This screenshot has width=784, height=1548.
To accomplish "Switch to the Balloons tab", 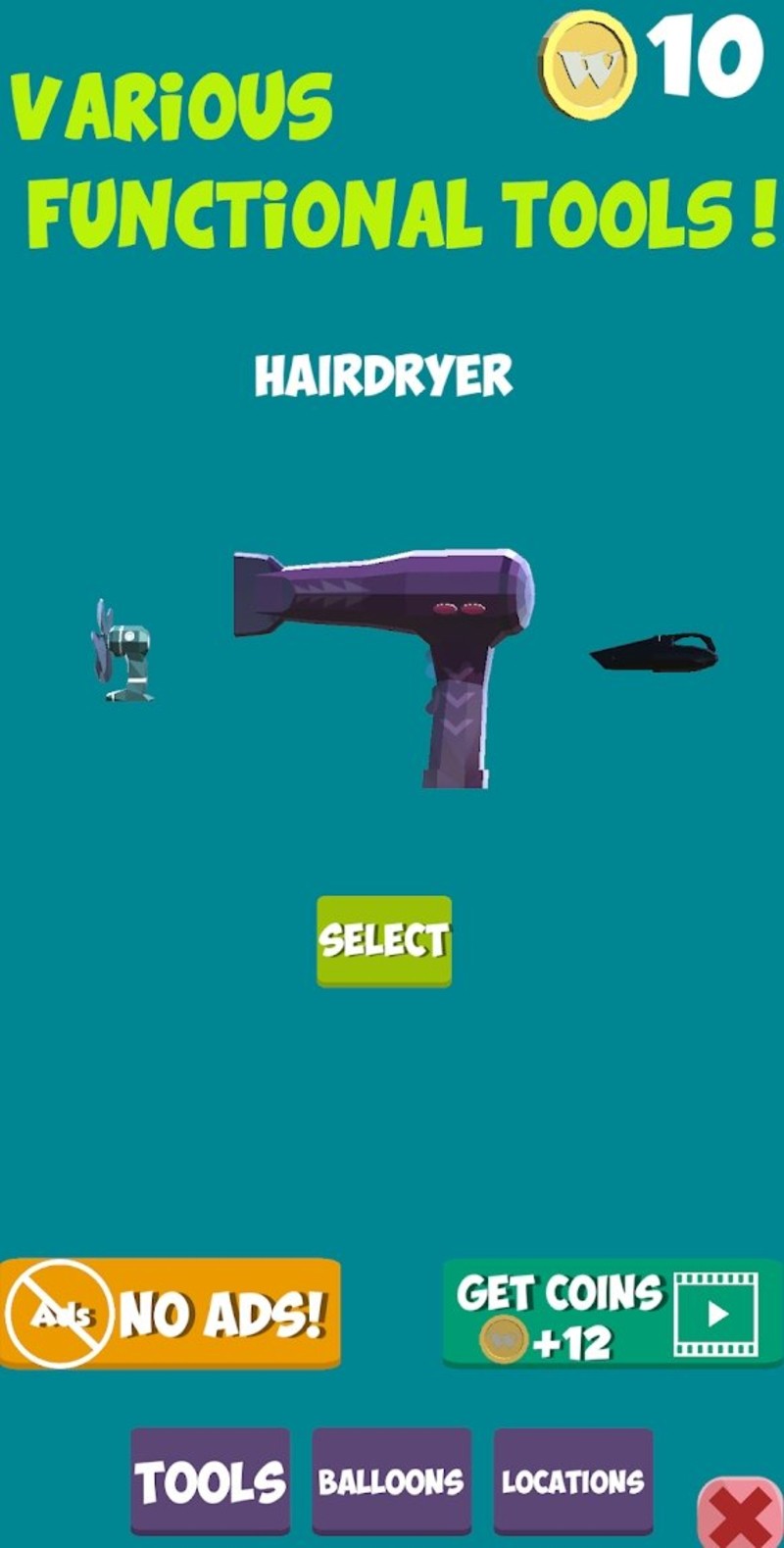I will point(391,1480).
